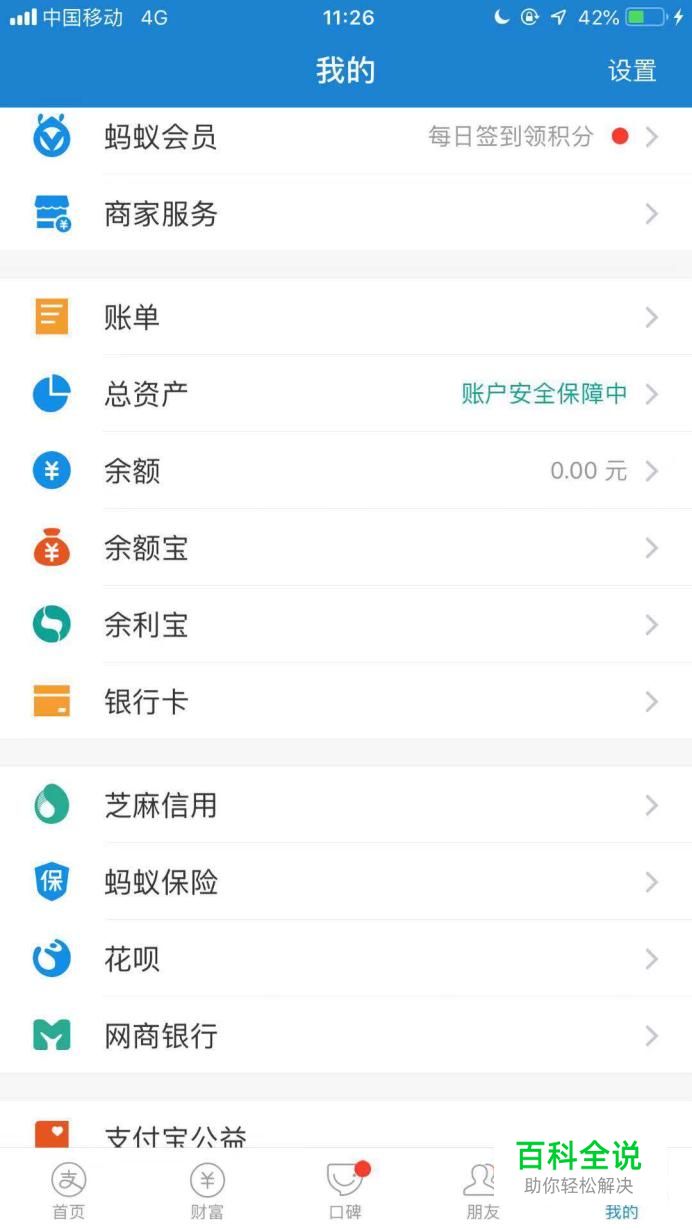
Task: Open 设置 in the top bar
Action: tap(632, 71)
